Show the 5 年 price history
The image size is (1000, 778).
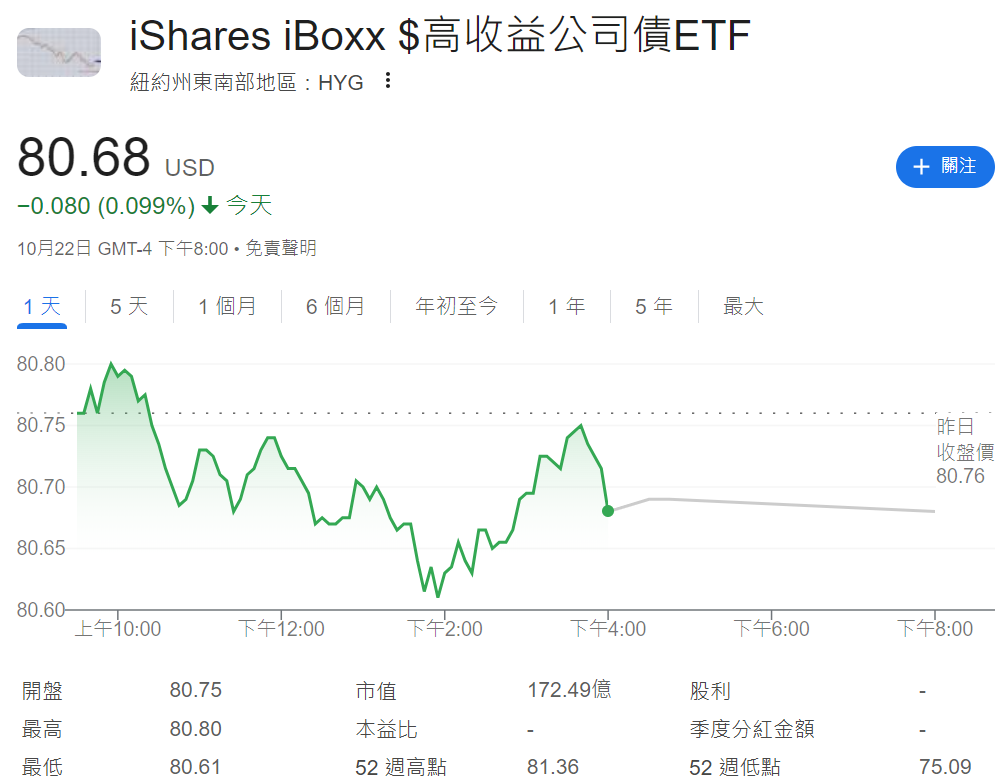point(654,307)
